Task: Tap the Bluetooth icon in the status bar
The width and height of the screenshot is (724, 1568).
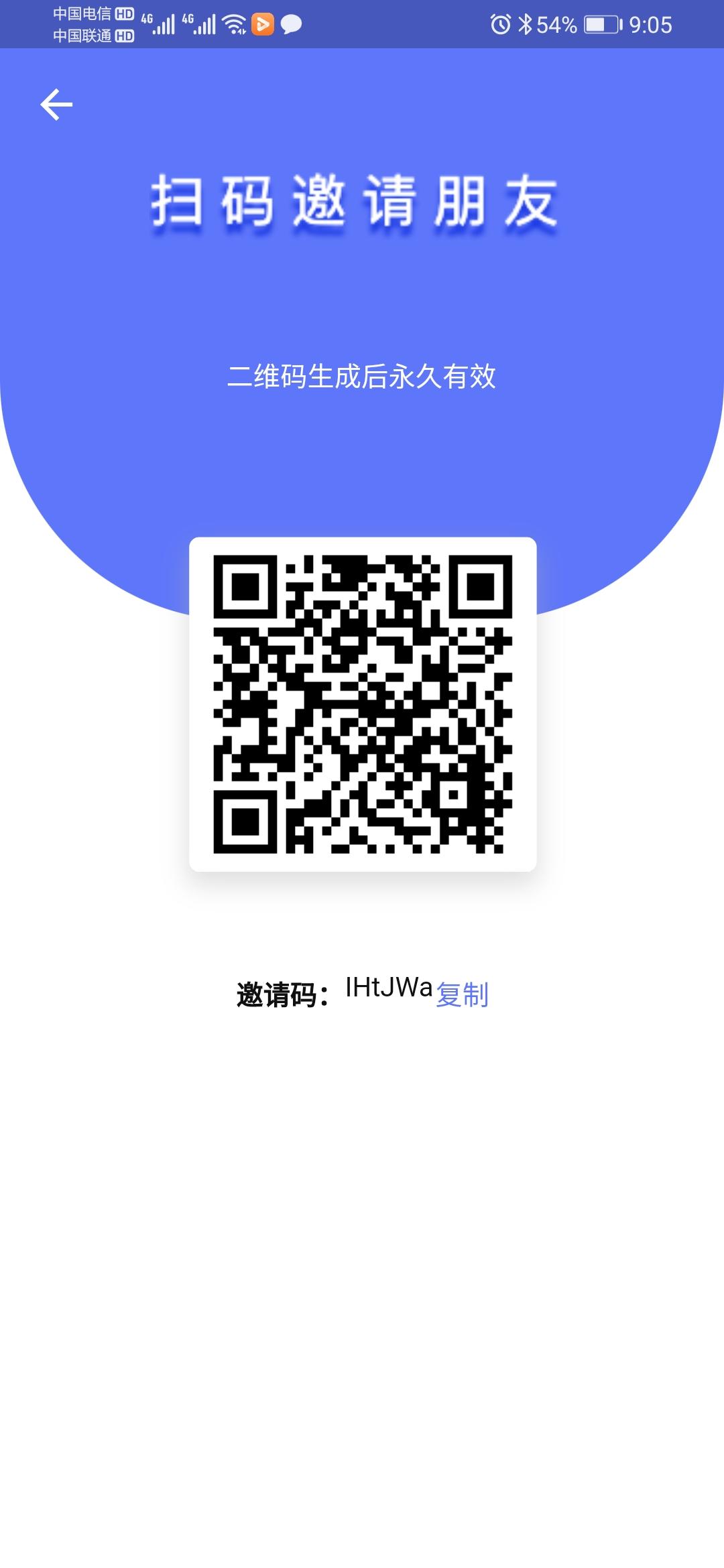Action: click(x=526, y=25)
